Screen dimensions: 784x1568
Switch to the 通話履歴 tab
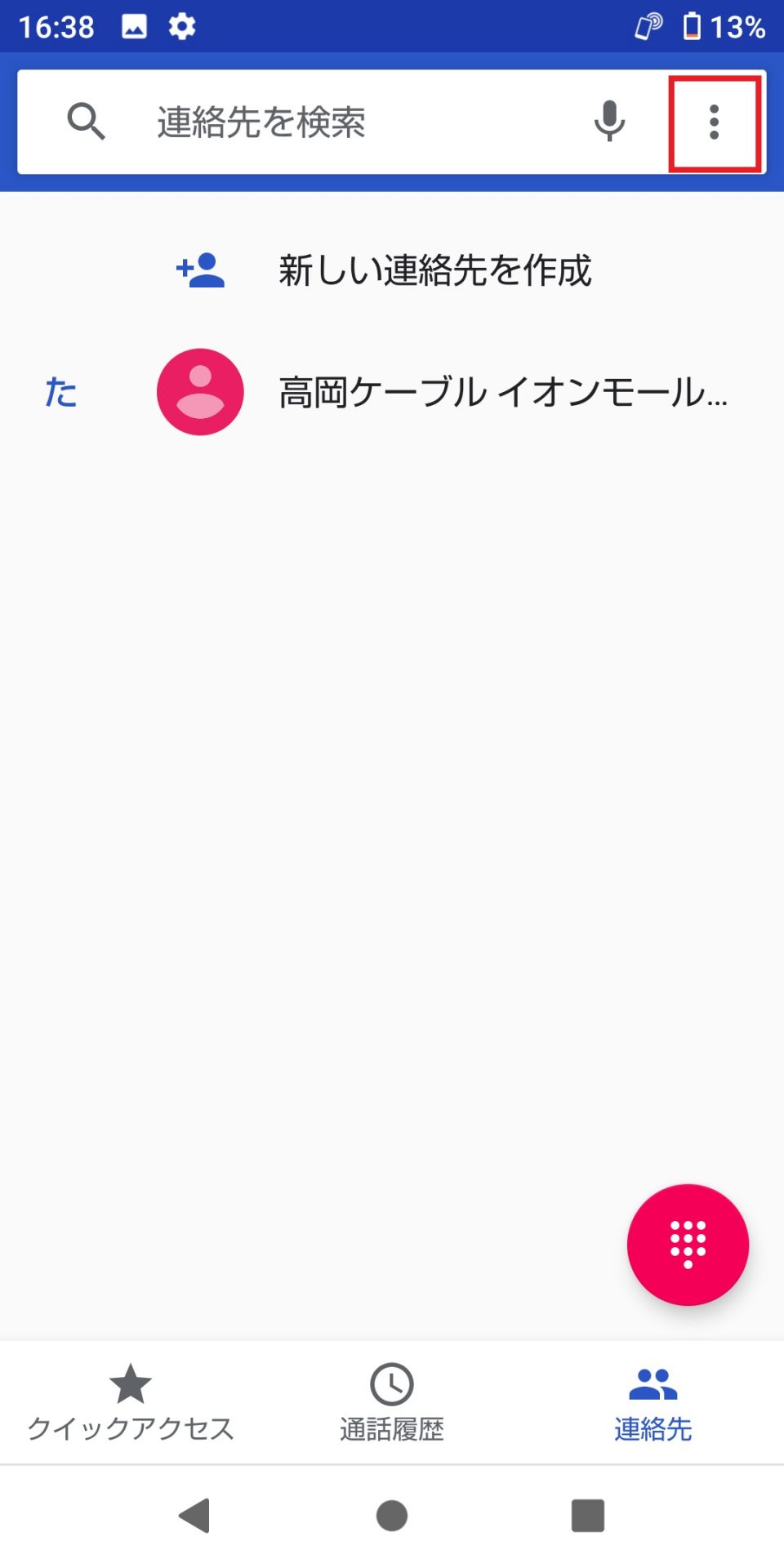pos(392,1403)
